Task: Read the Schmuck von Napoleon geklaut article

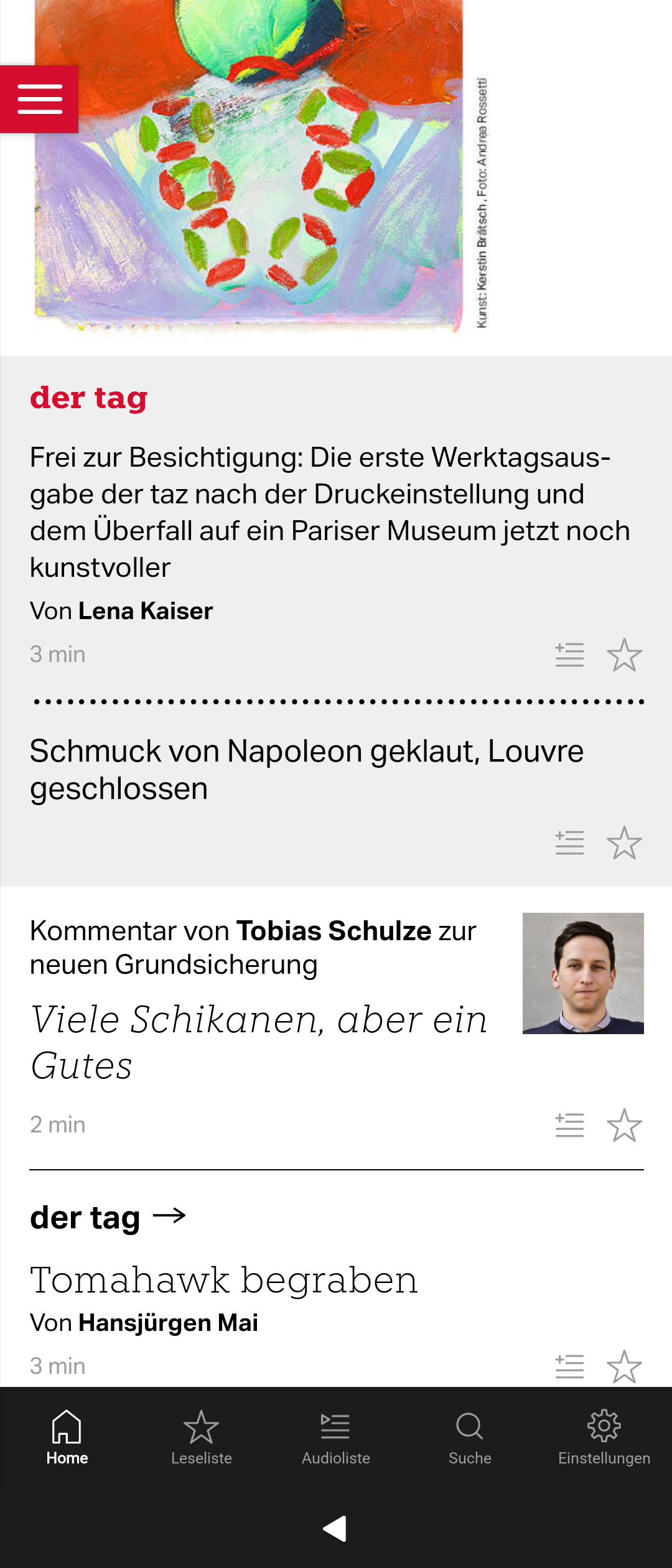Action: click(307, 769)
